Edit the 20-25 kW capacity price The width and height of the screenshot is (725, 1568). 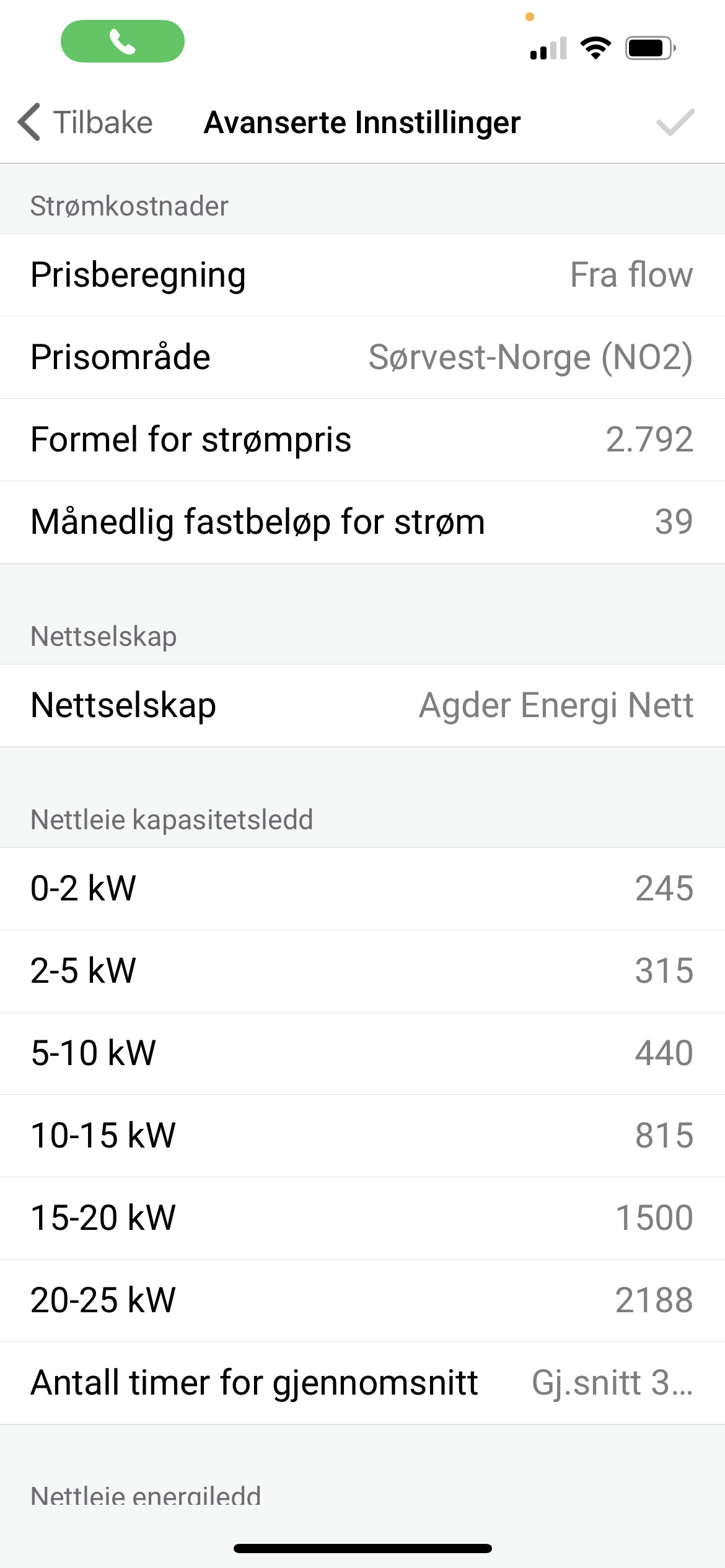coord(362,1300)
